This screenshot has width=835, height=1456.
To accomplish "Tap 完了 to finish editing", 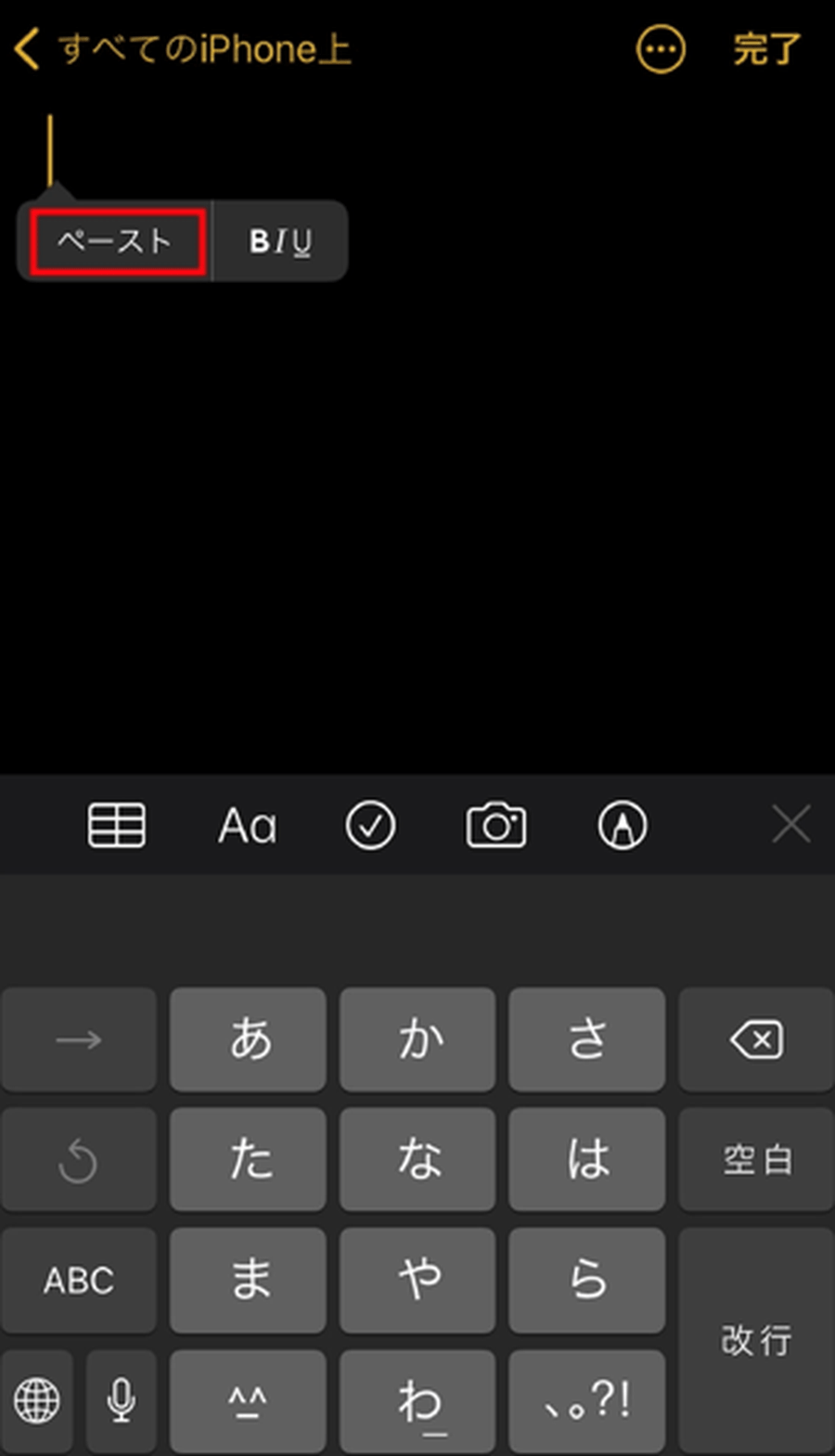I will (x=766, y=49).
